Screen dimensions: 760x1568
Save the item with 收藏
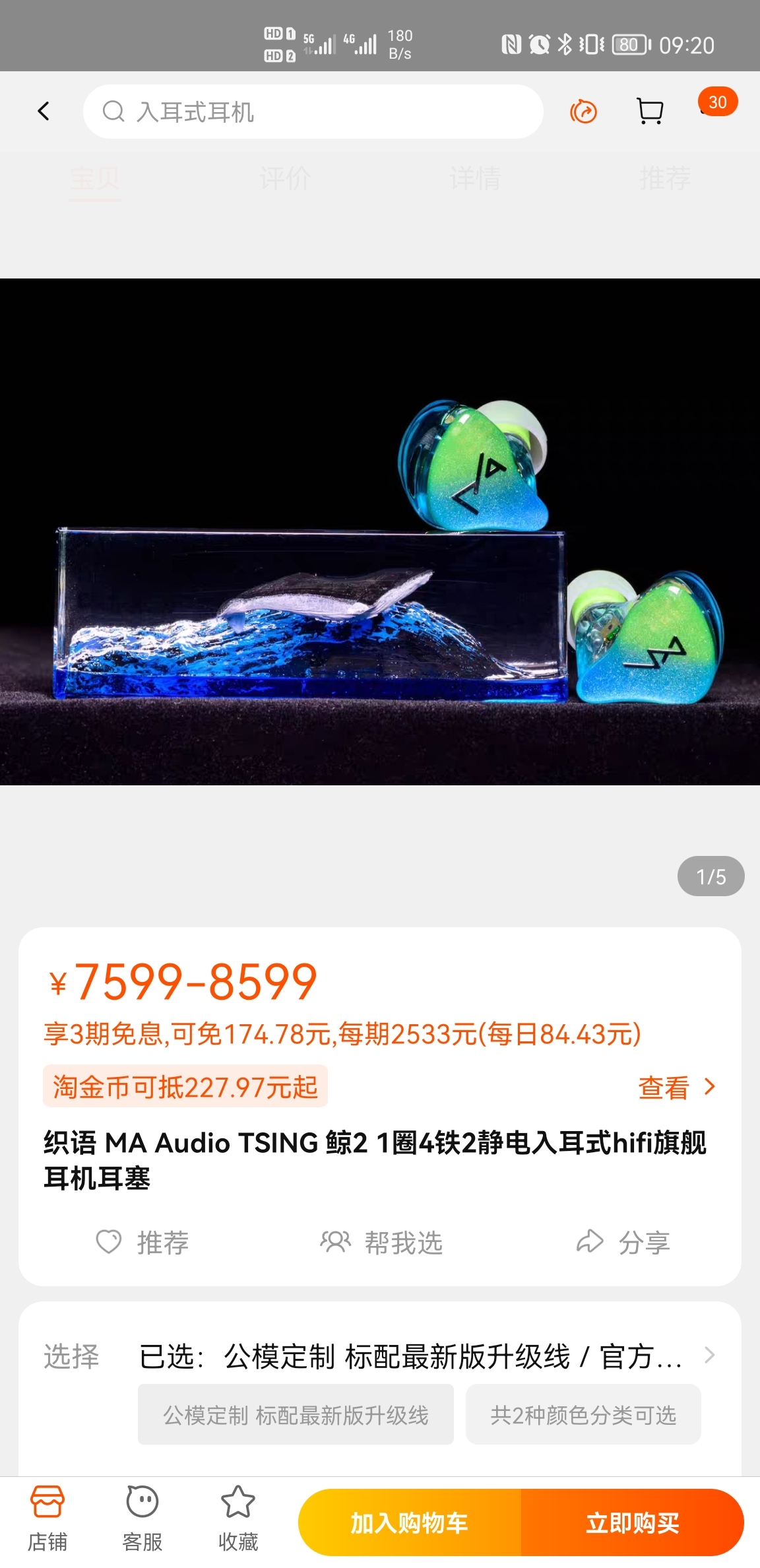pos(237,1519)
